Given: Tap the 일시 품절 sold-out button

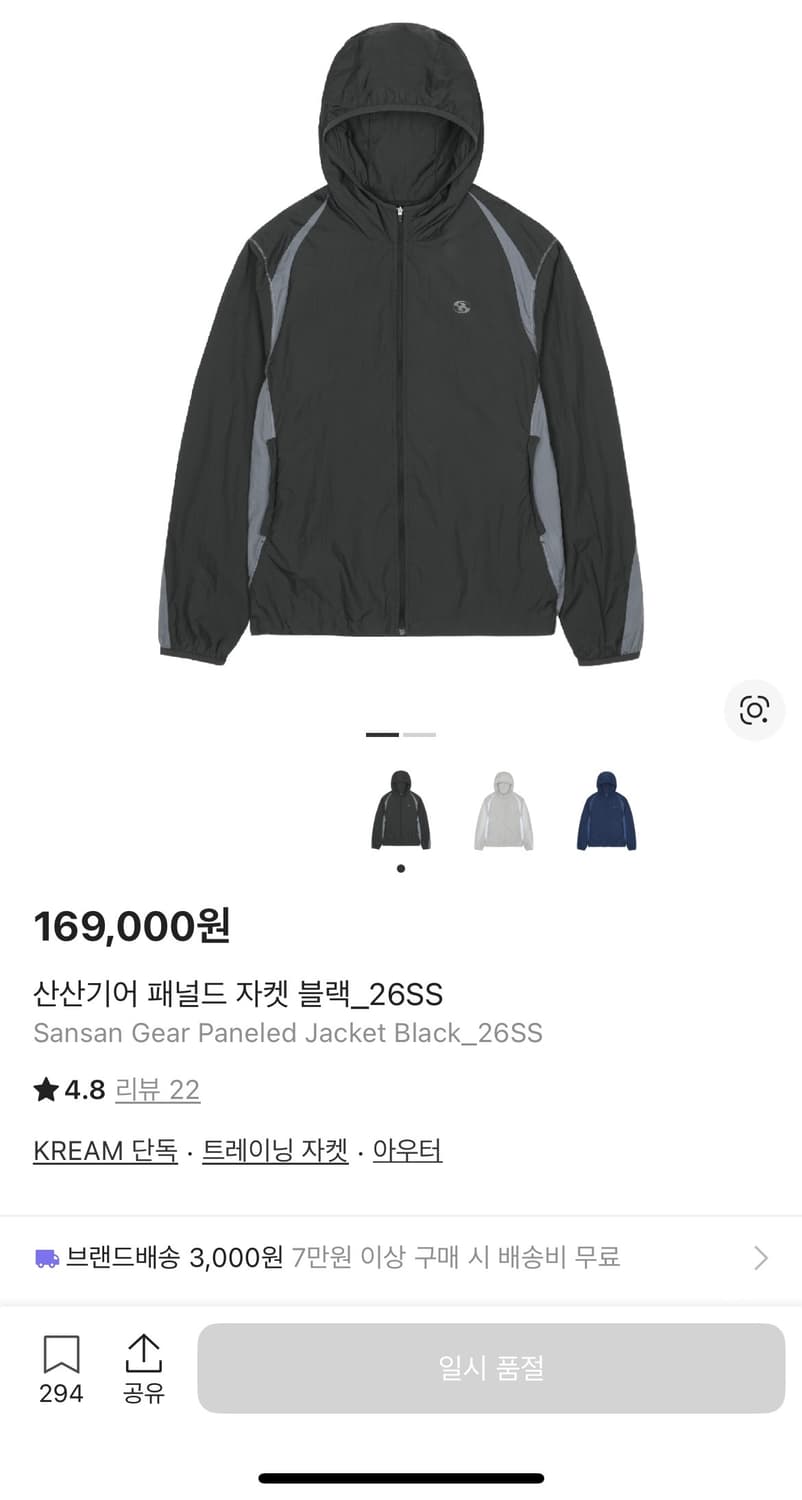Looking at the screenshot, I should tap(490, 1368).
